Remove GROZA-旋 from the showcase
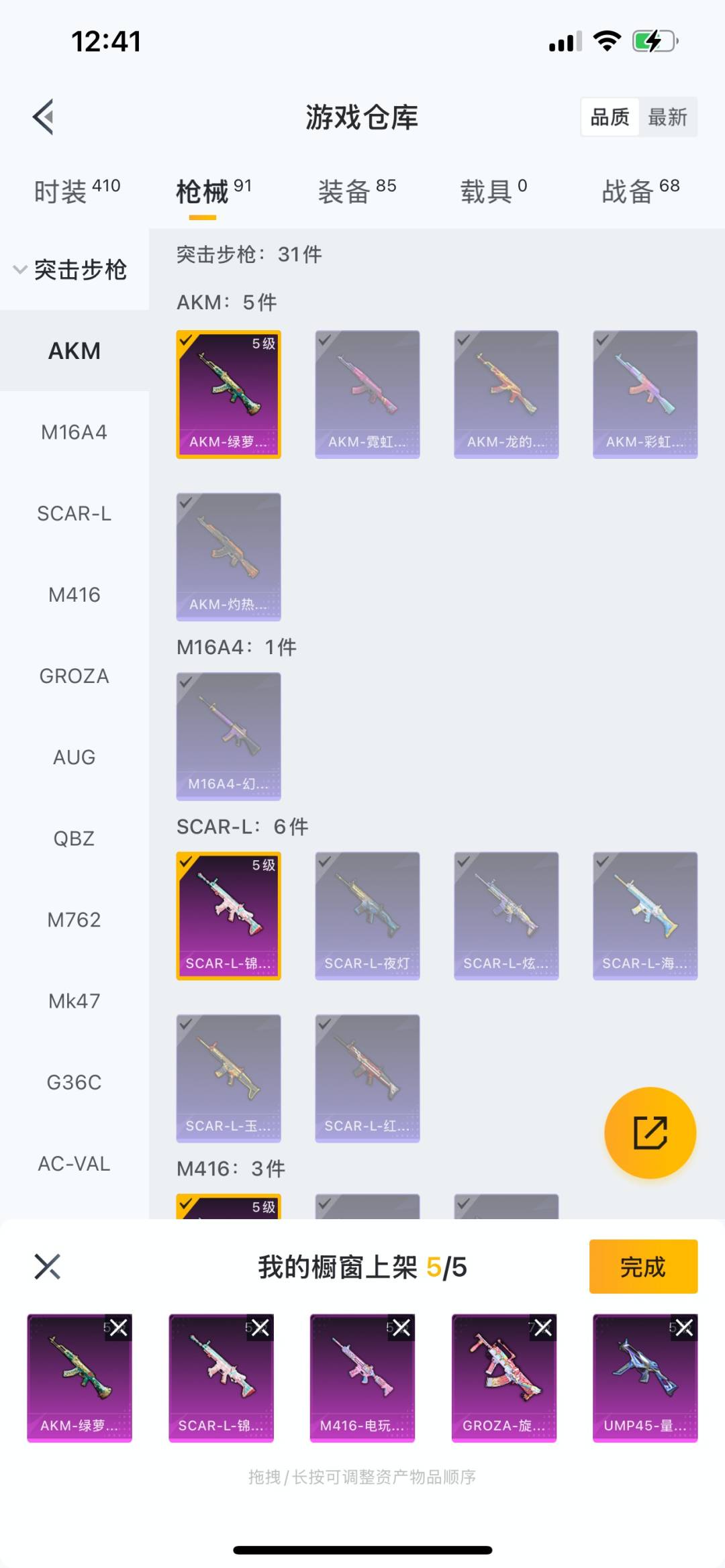This screenshot has height=1568, width=725. (x=542, y=1327)
